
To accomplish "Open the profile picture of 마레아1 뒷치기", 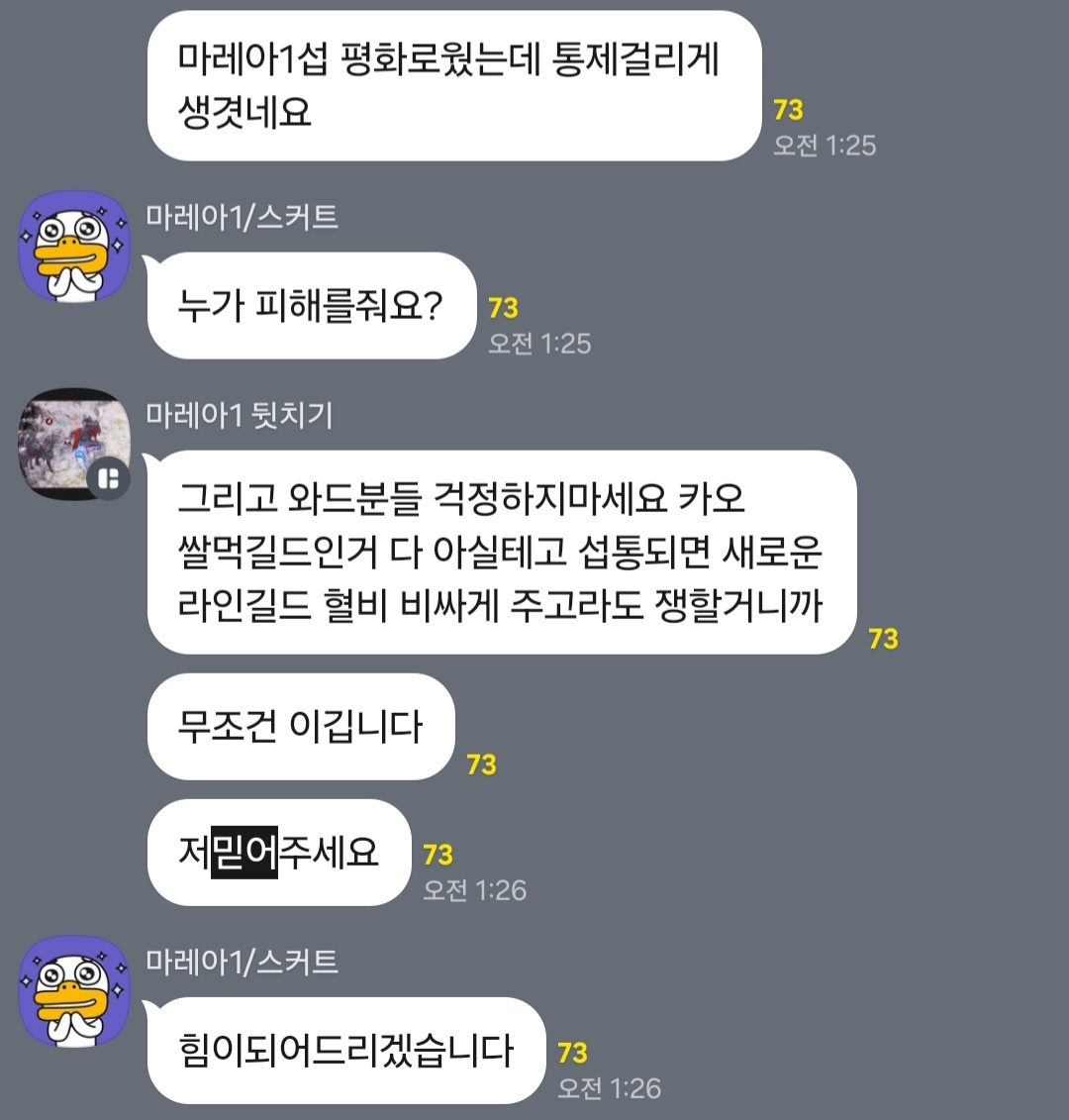I will (x=73, y=444).
